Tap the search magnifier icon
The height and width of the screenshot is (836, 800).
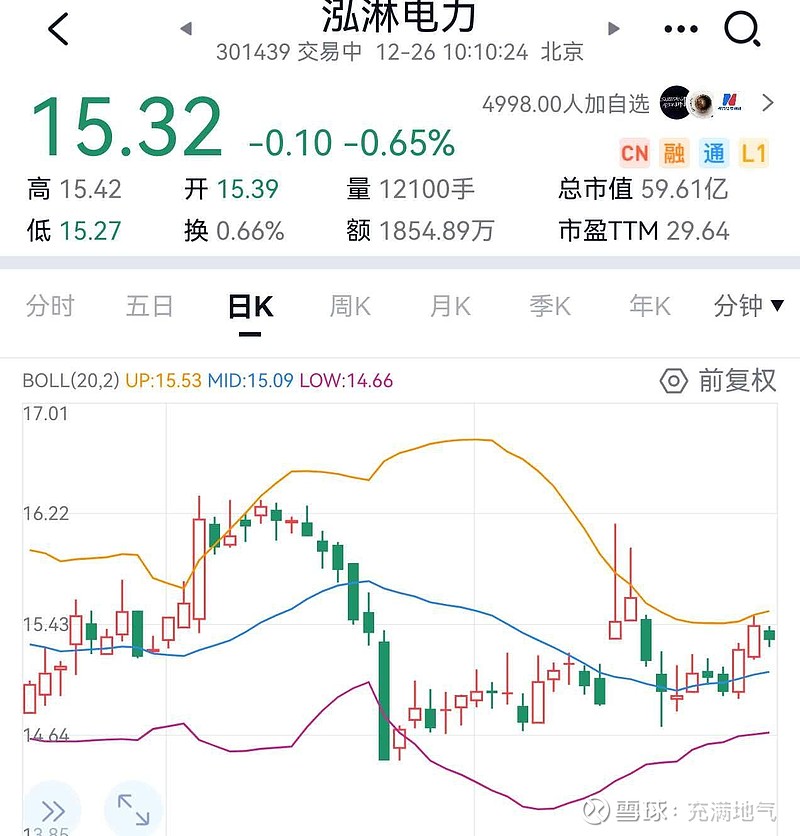click(x=741, y=30)
